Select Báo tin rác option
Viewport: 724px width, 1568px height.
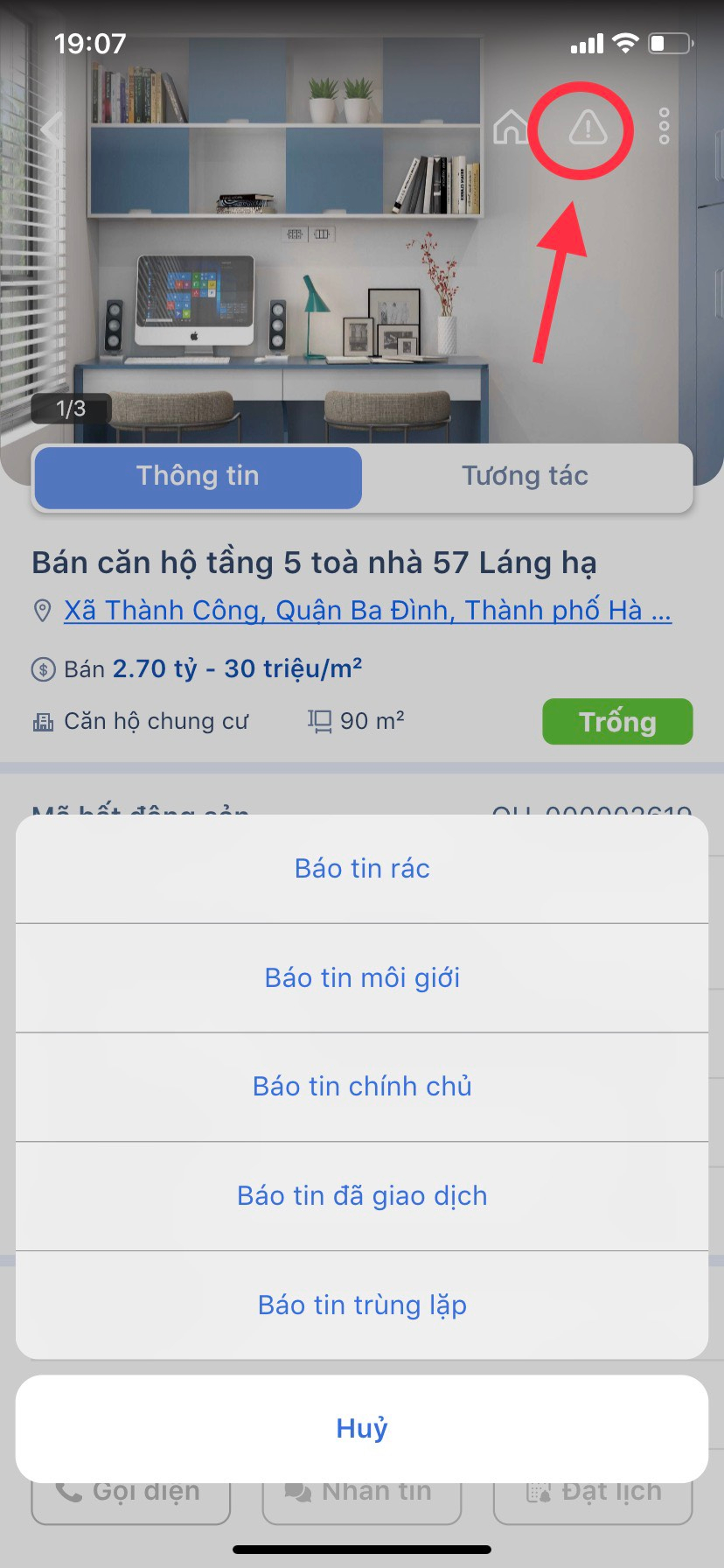coord(362,869)
